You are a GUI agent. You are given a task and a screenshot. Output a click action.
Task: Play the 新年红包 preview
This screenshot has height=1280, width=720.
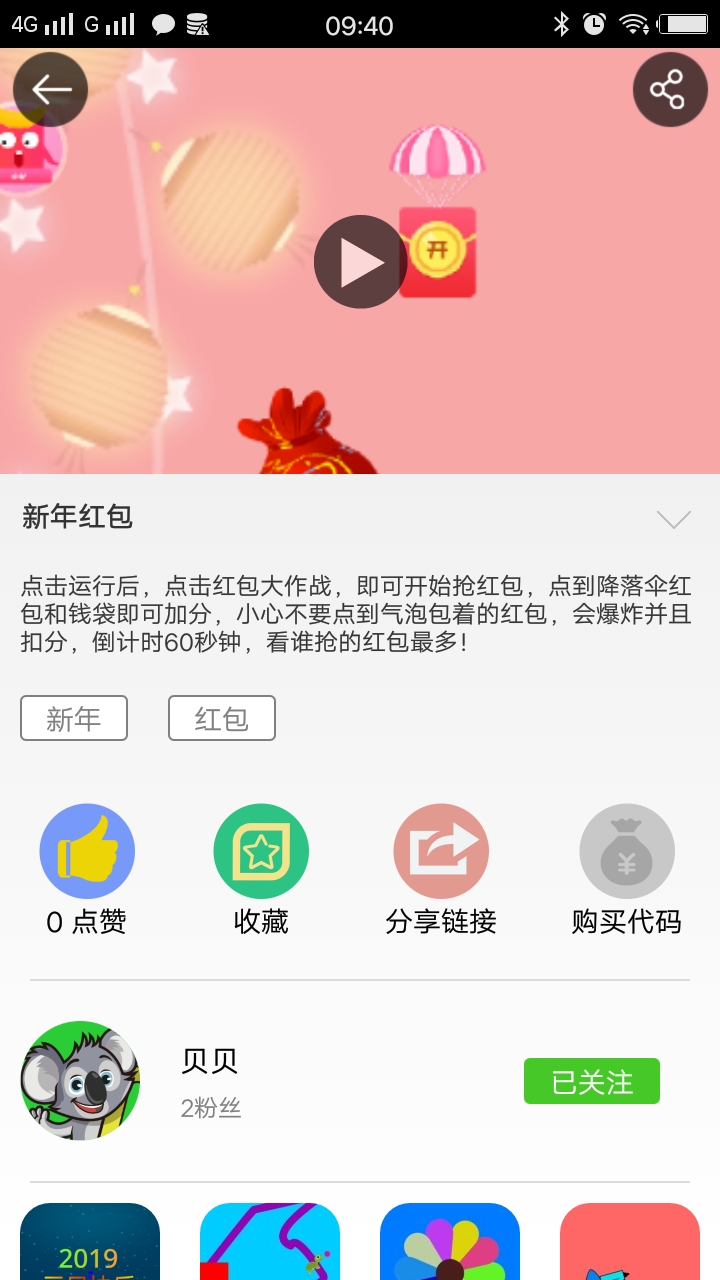[360, 262]
